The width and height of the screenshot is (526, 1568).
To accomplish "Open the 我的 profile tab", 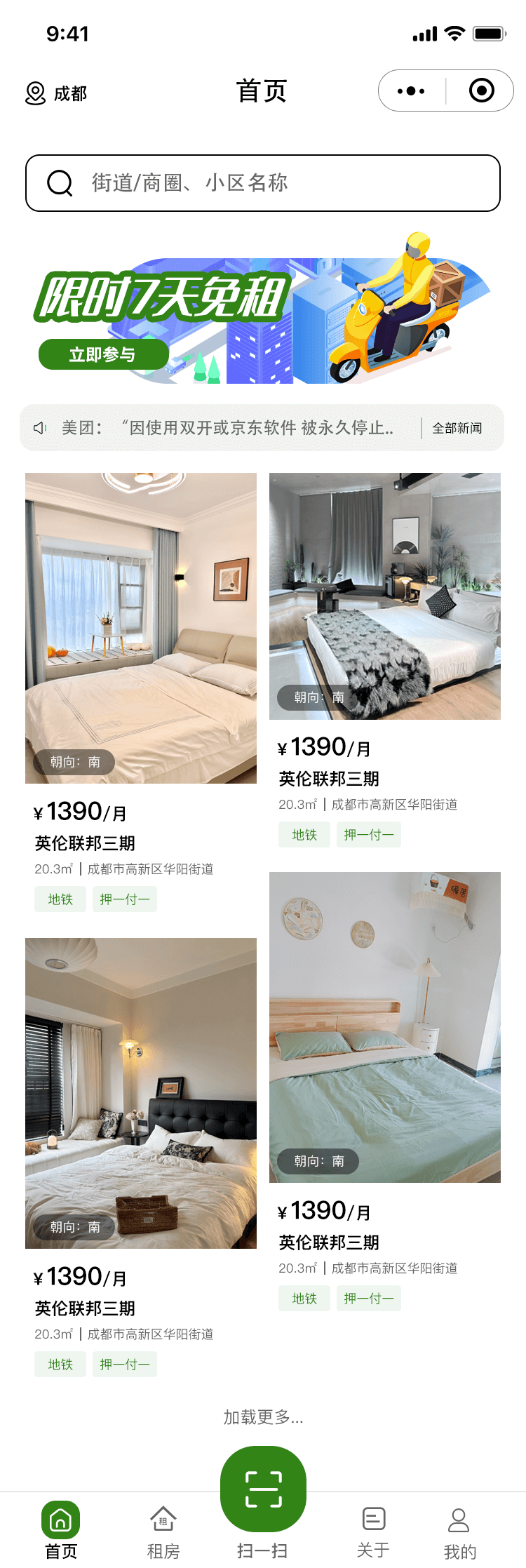I will click(x=459, y=1529).
